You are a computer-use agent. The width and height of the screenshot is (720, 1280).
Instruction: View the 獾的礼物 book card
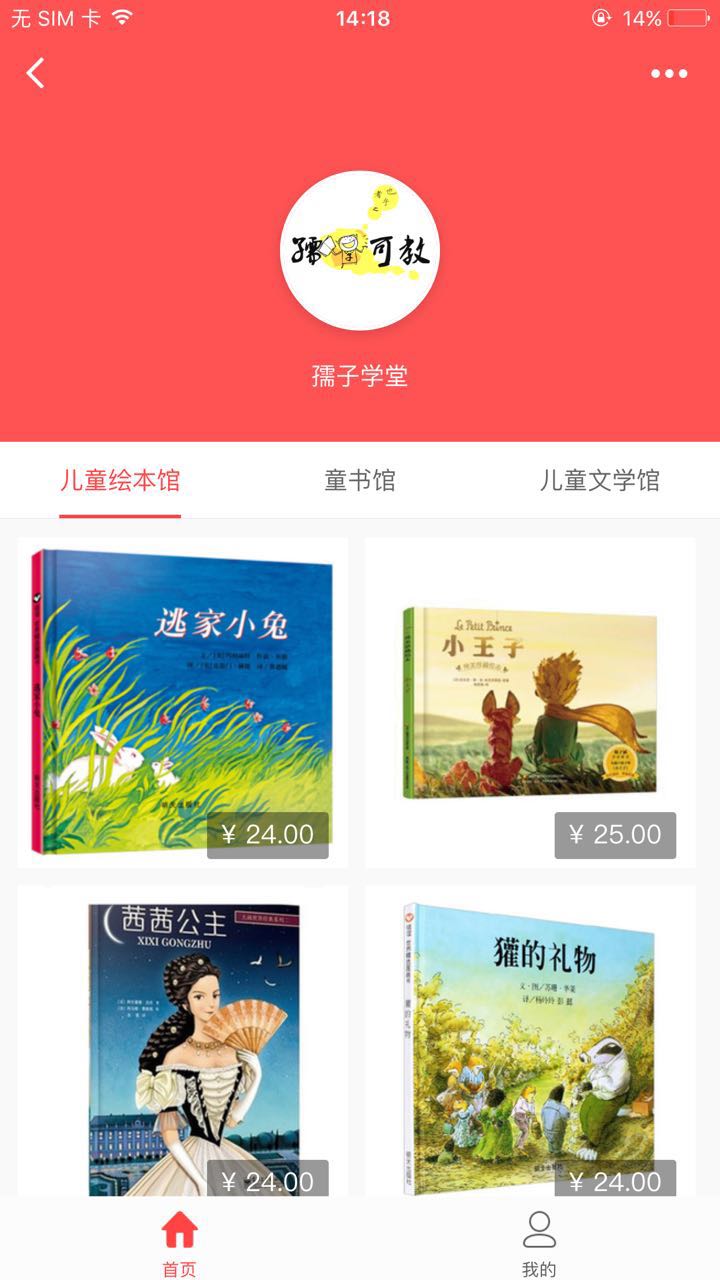pos(530,1040)
